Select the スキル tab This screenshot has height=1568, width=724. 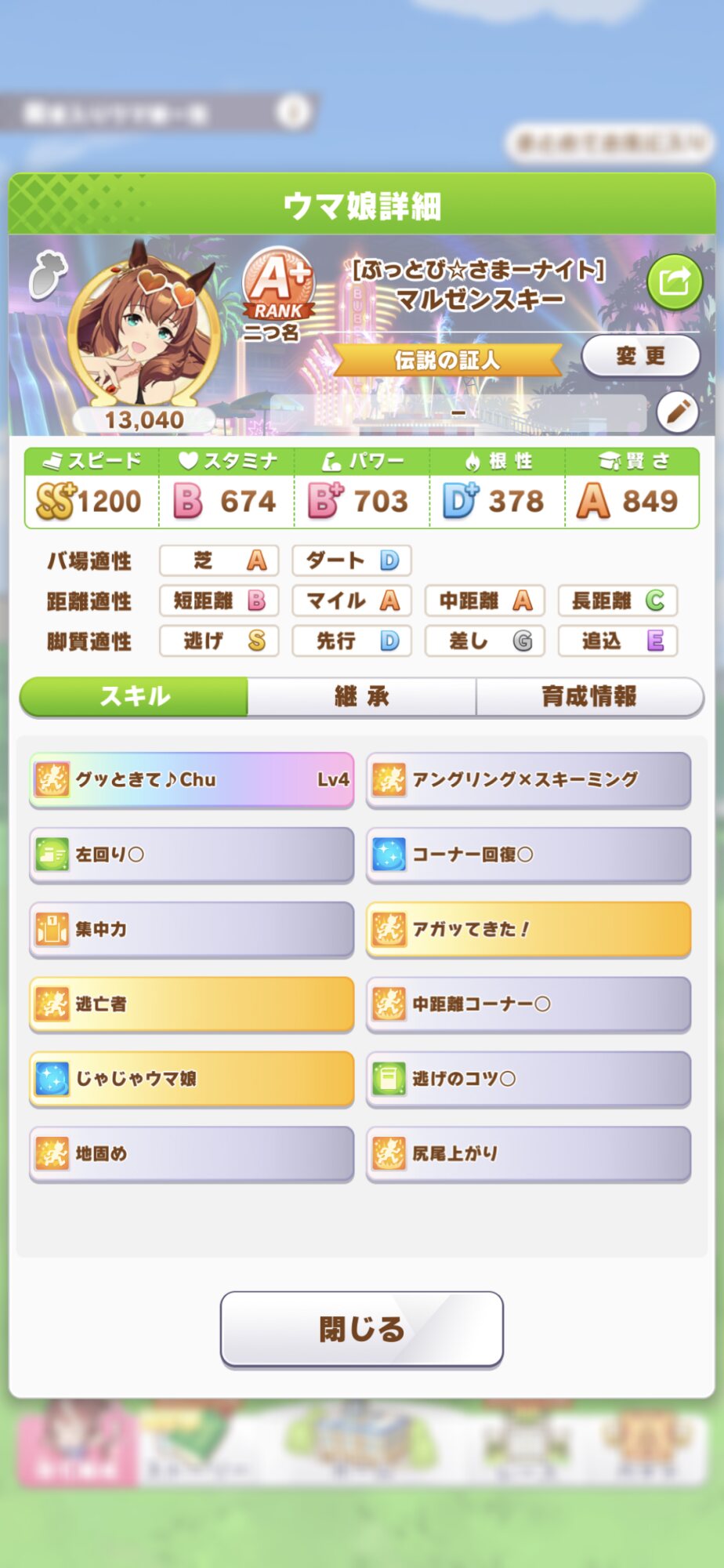point(134,696)
